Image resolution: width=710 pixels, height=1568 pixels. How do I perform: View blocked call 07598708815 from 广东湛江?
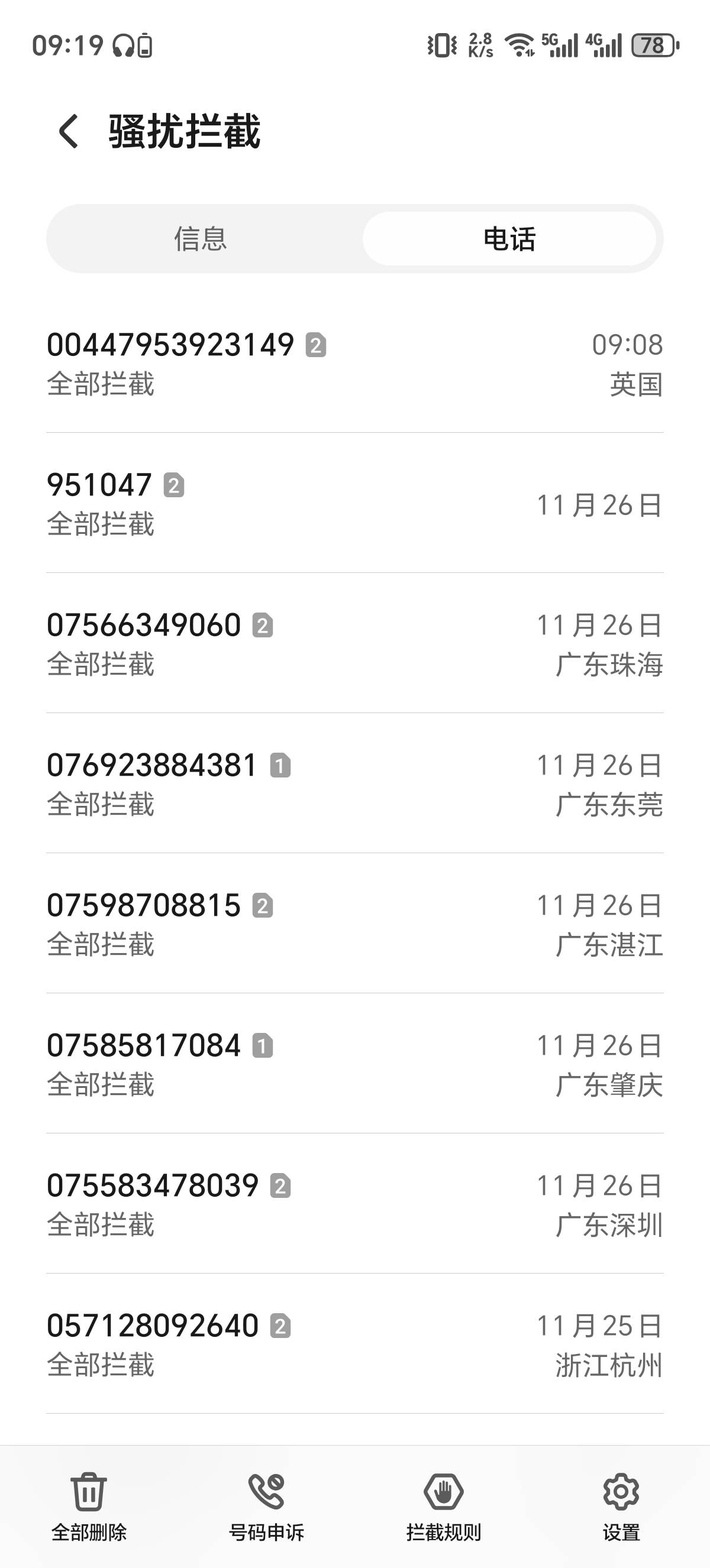(x=354, y=924)
